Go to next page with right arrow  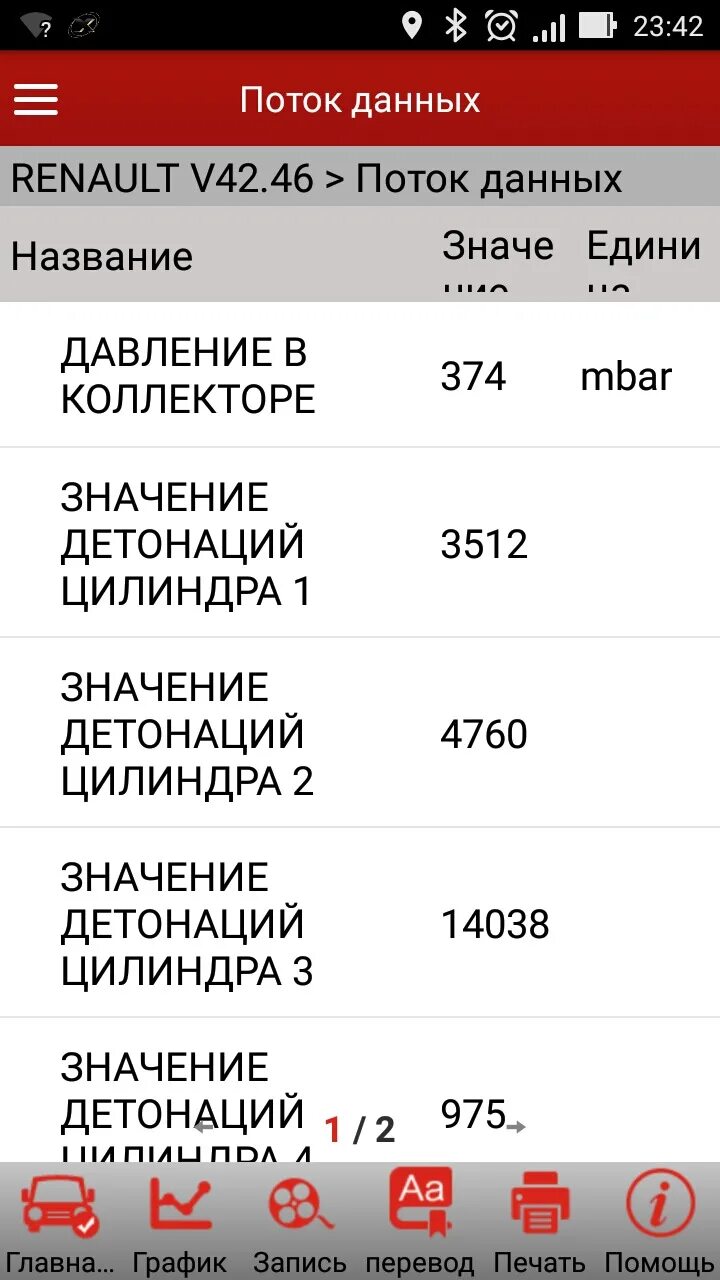tap(516, 1127)
